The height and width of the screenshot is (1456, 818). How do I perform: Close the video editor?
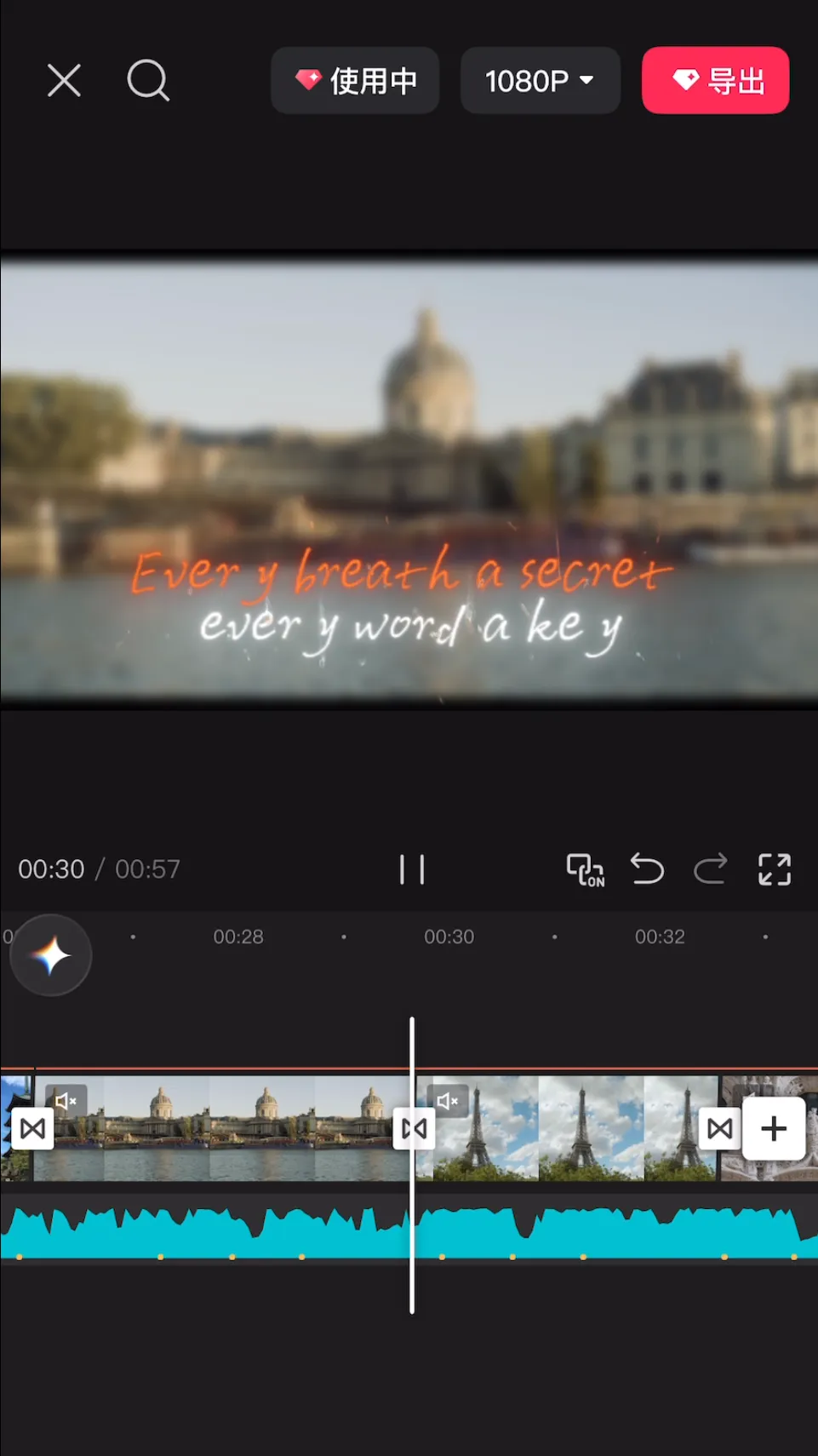(64, 81)
